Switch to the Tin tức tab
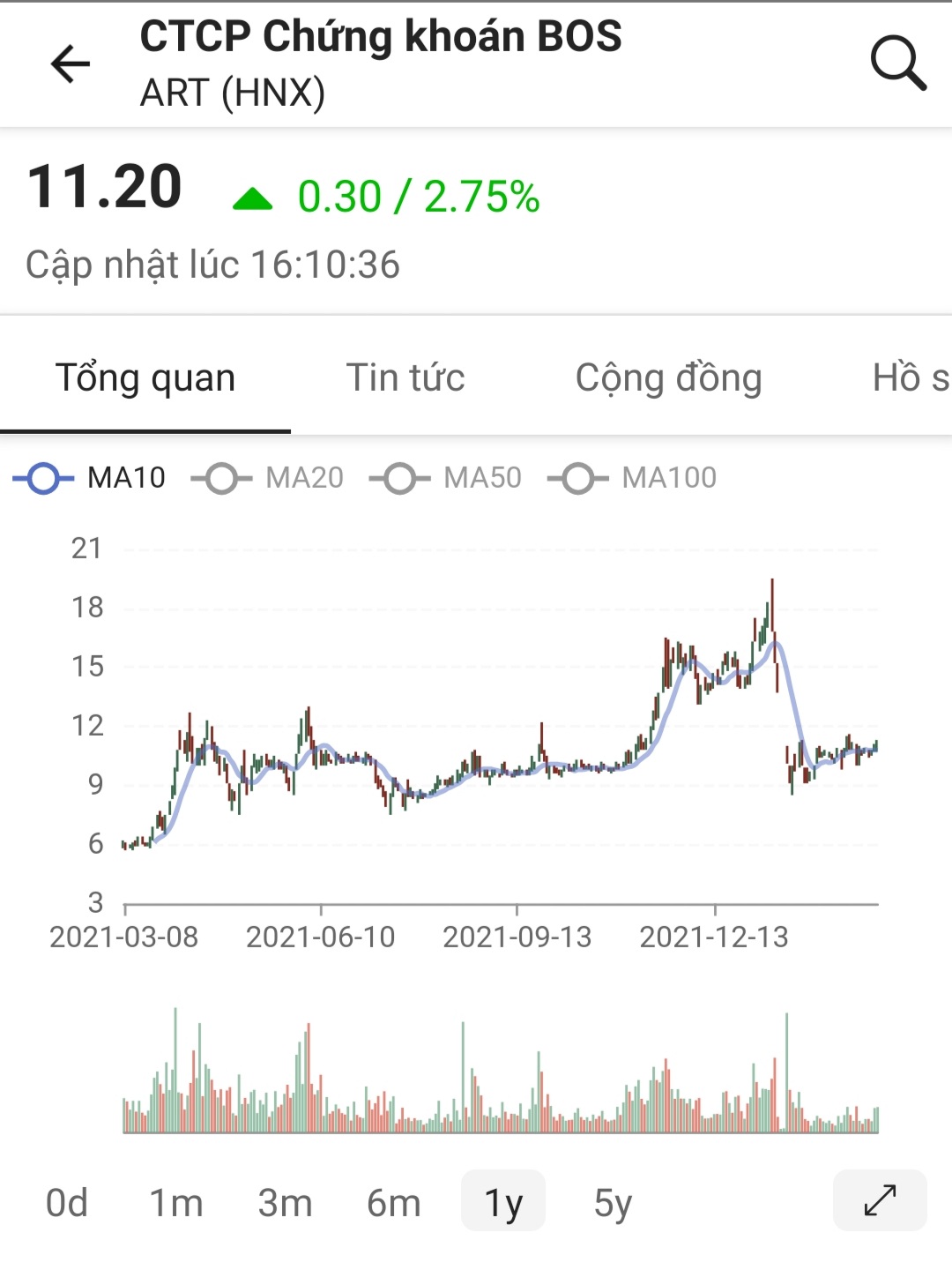The image size is (952, 1270). tap(405, 377)
